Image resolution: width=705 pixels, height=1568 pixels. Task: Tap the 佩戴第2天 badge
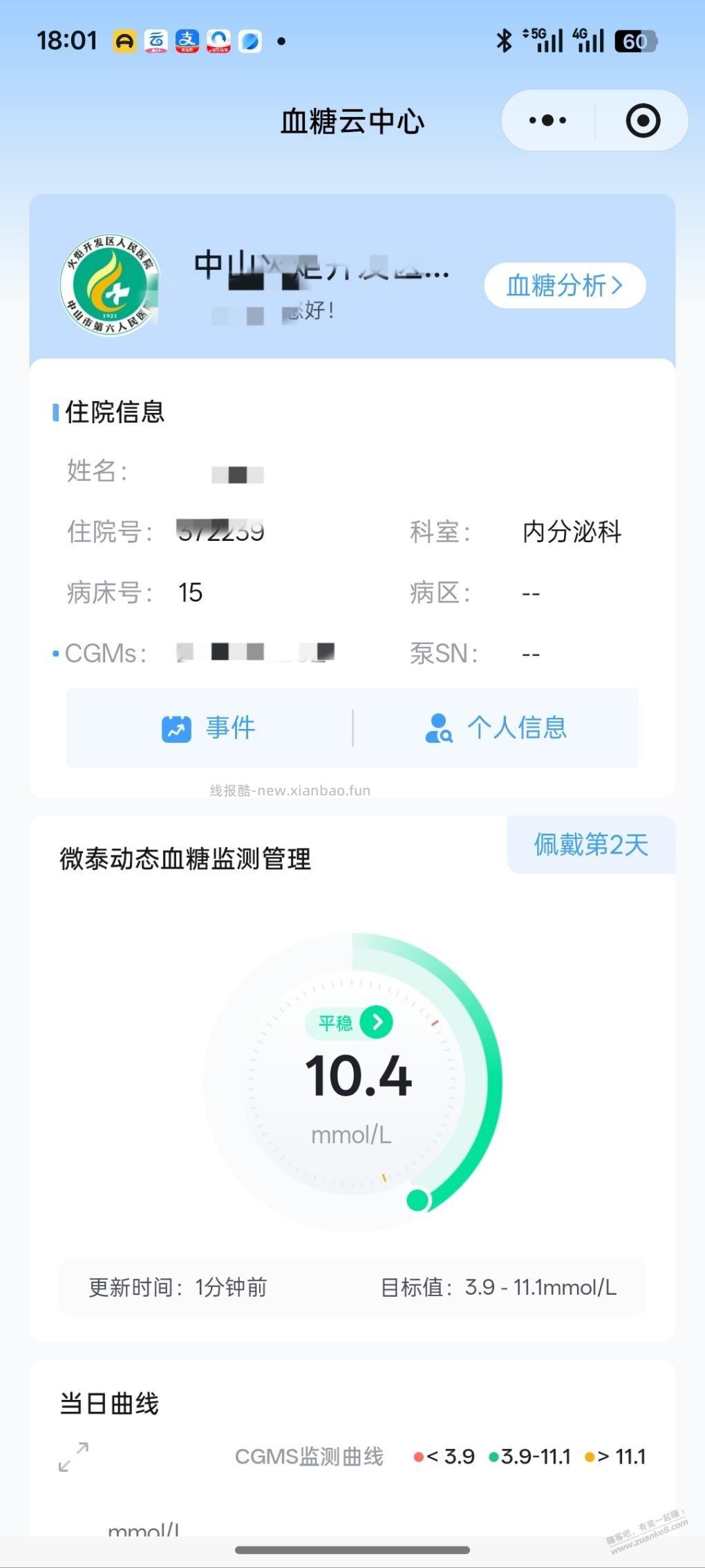[590, 845]
